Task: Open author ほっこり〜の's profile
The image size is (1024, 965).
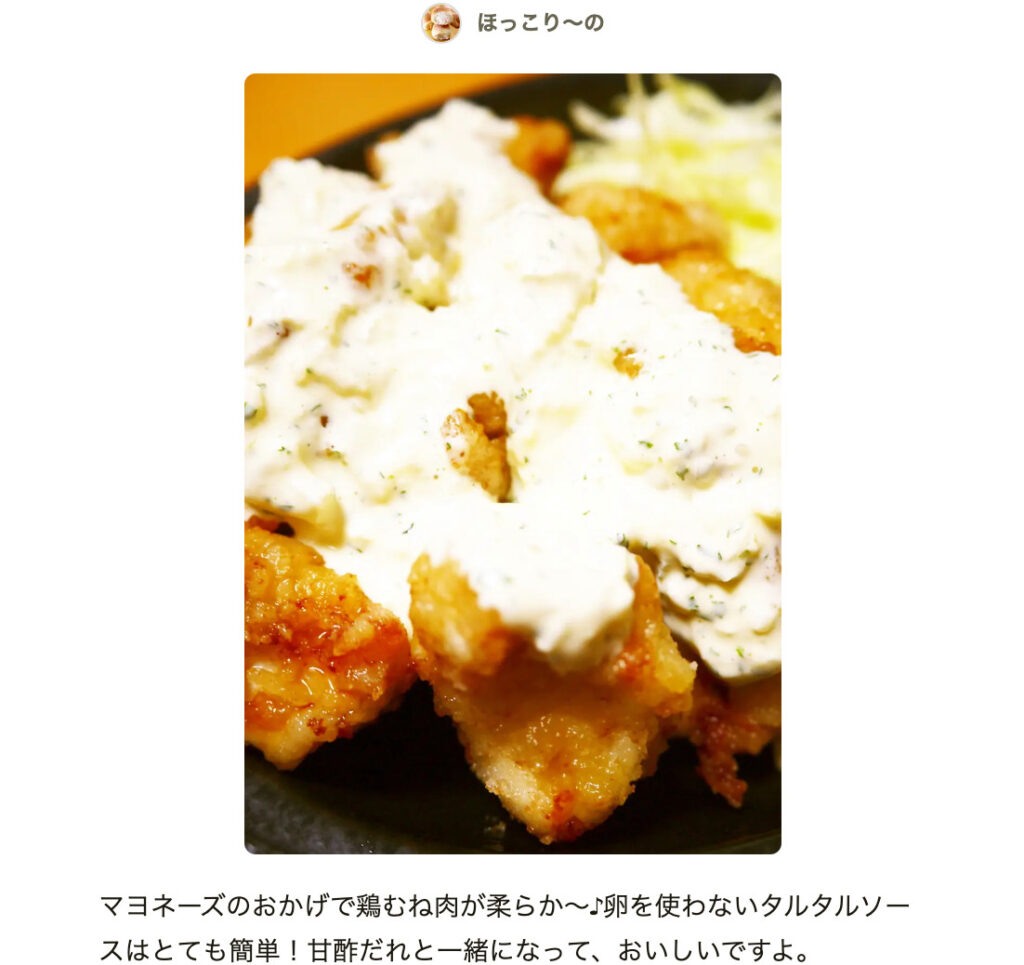Action: 539,23
